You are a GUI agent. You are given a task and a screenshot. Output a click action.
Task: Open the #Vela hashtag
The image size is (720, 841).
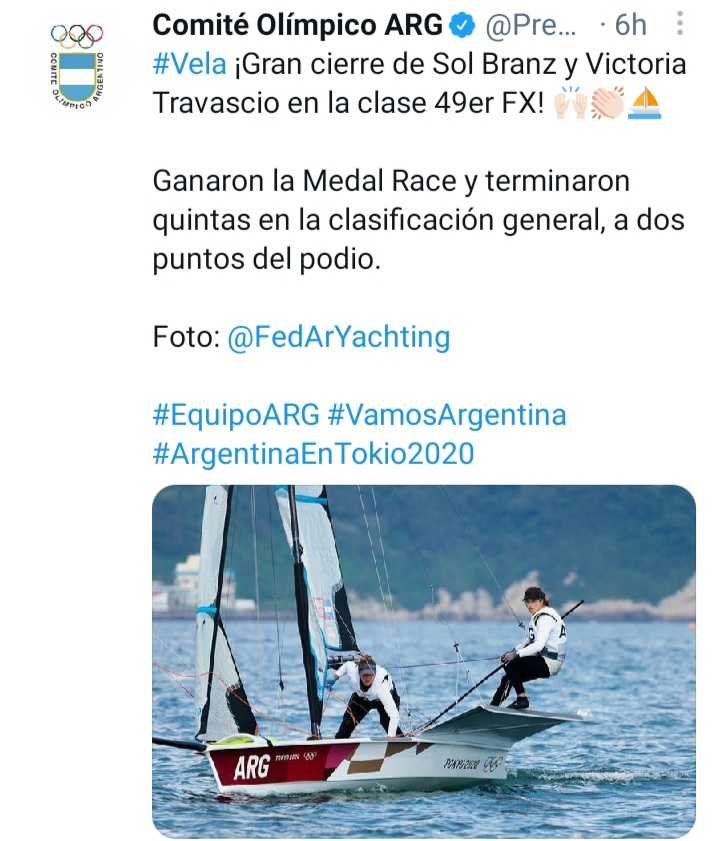click(190, 65)
